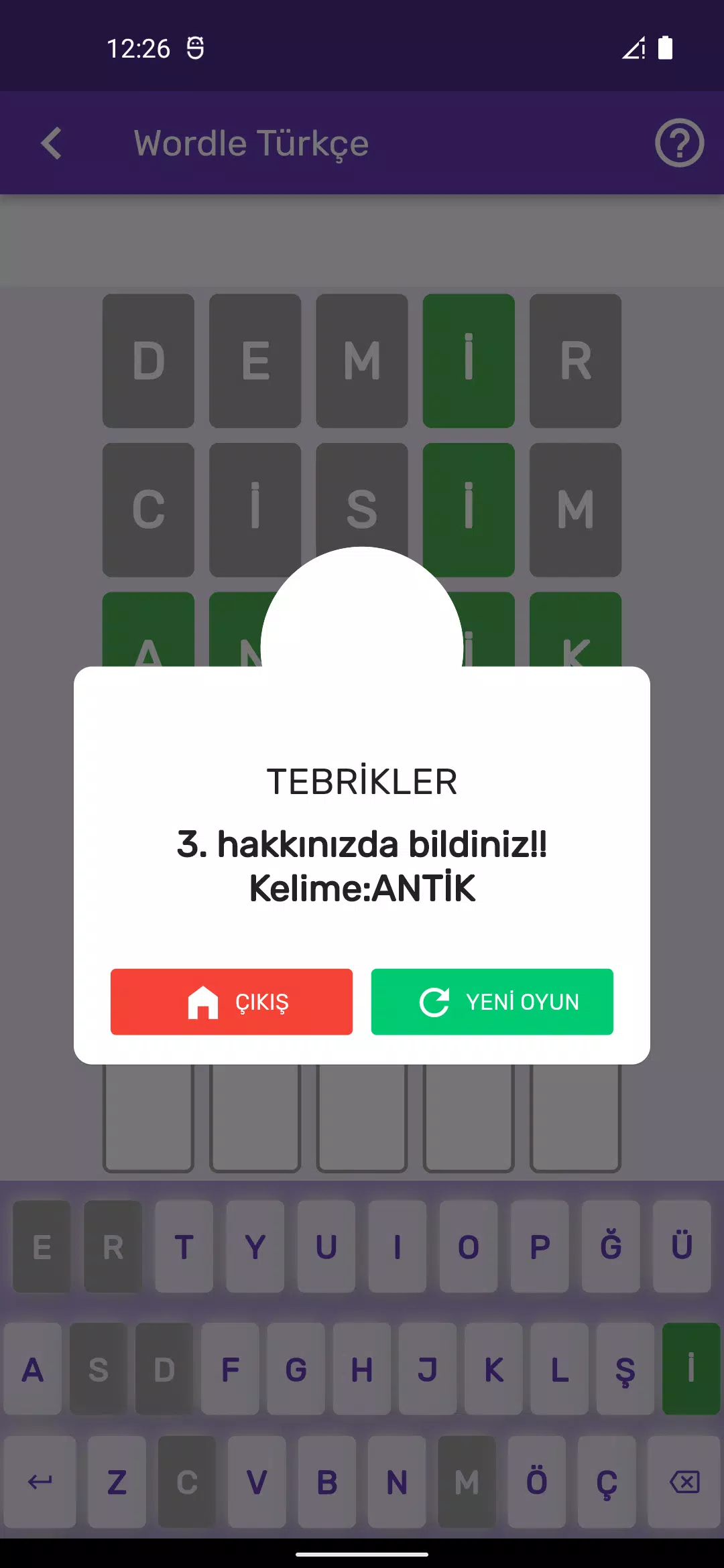Start a new game with YENİ OYUN
Screen dimensions: 724x1568
491,1001
